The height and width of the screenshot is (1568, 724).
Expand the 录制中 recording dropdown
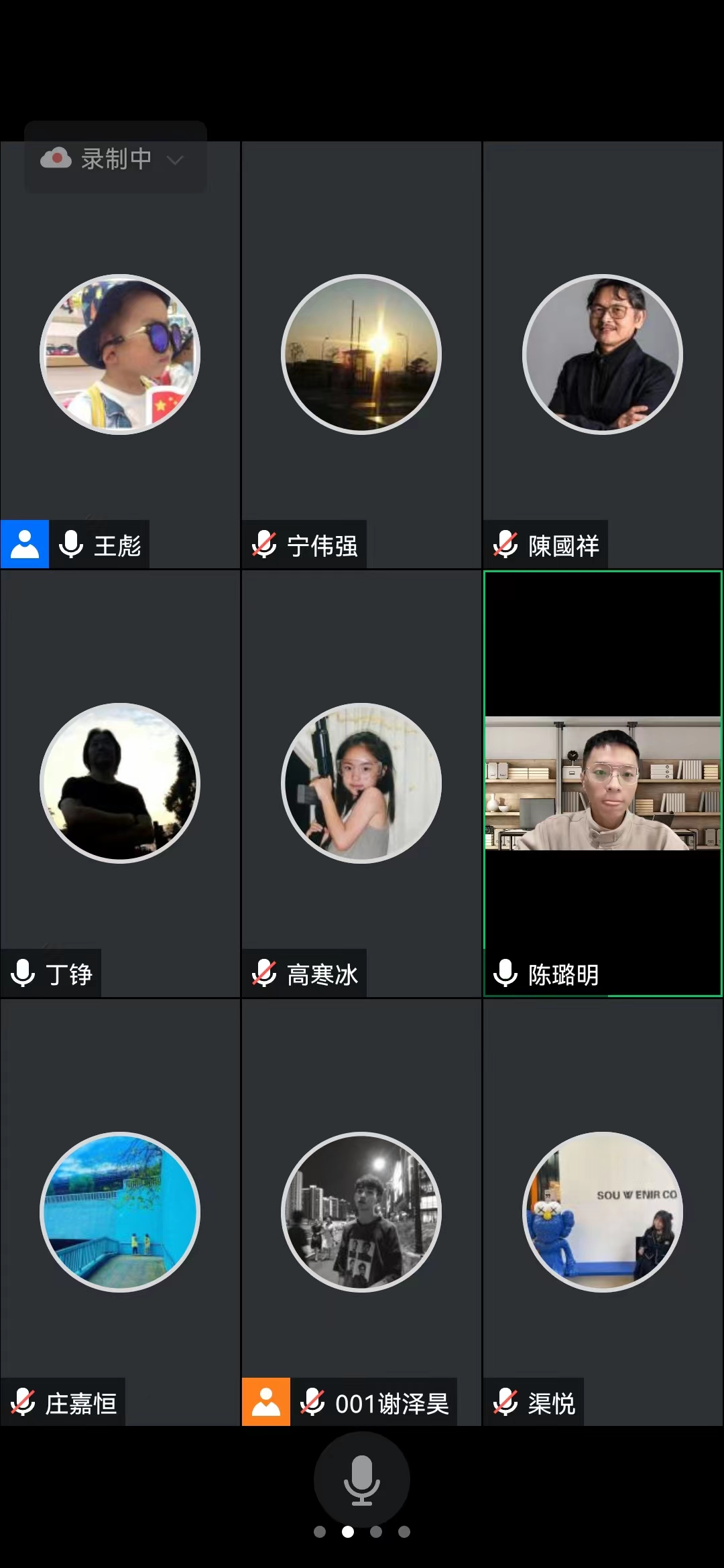174,159
